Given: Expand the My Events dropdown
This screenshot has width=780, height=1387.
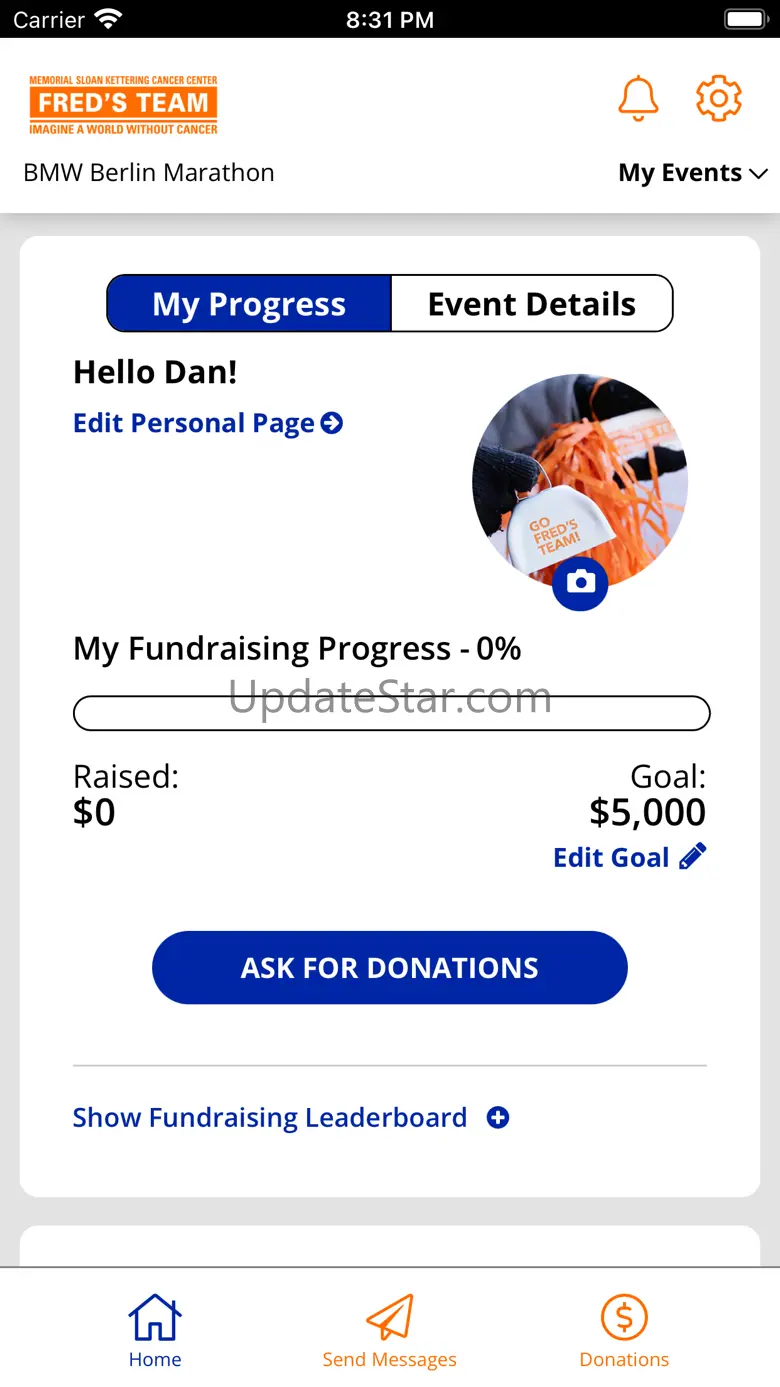Looking at the screenshot, I should [x=693, y=173].
